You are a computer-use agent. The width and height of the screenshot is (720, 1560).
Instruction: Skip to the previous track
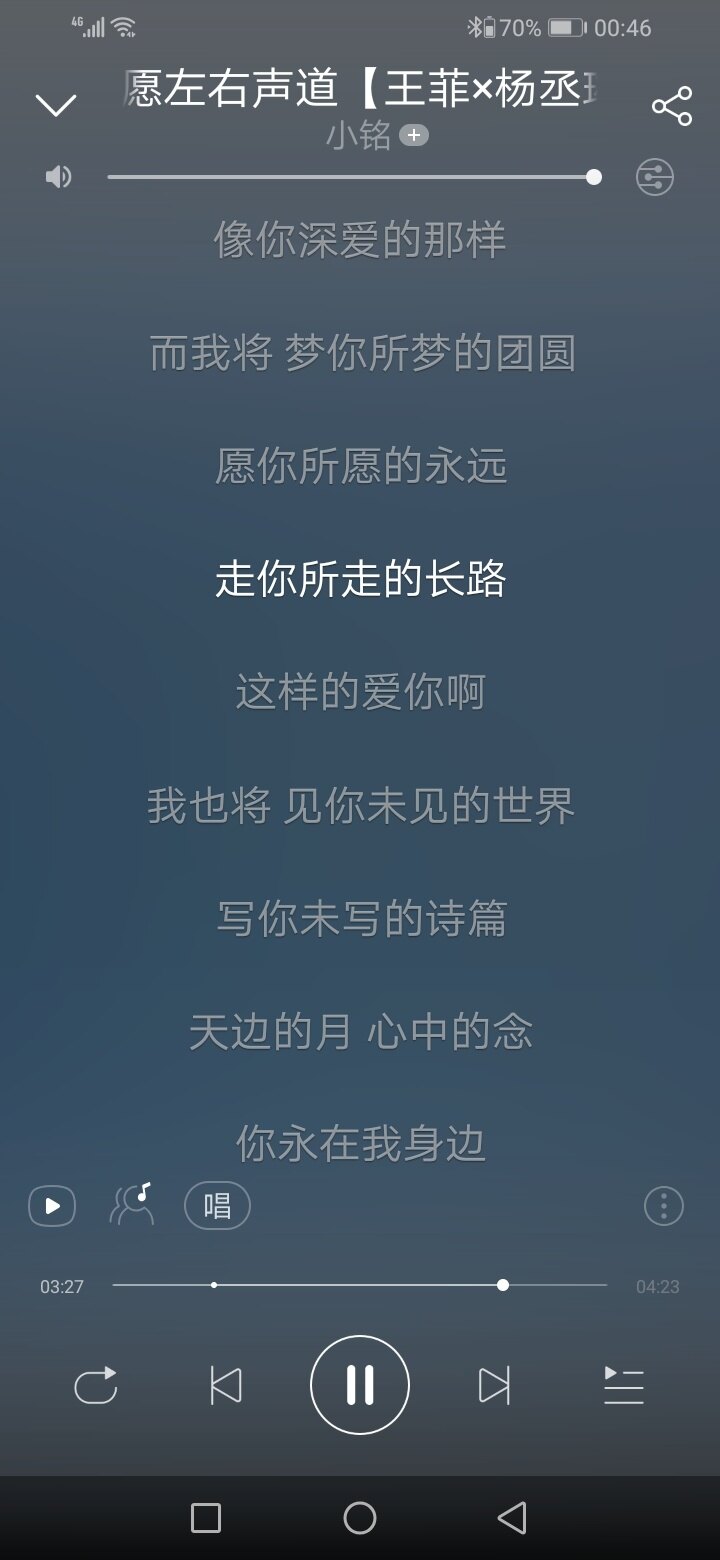click(226, 1386)
